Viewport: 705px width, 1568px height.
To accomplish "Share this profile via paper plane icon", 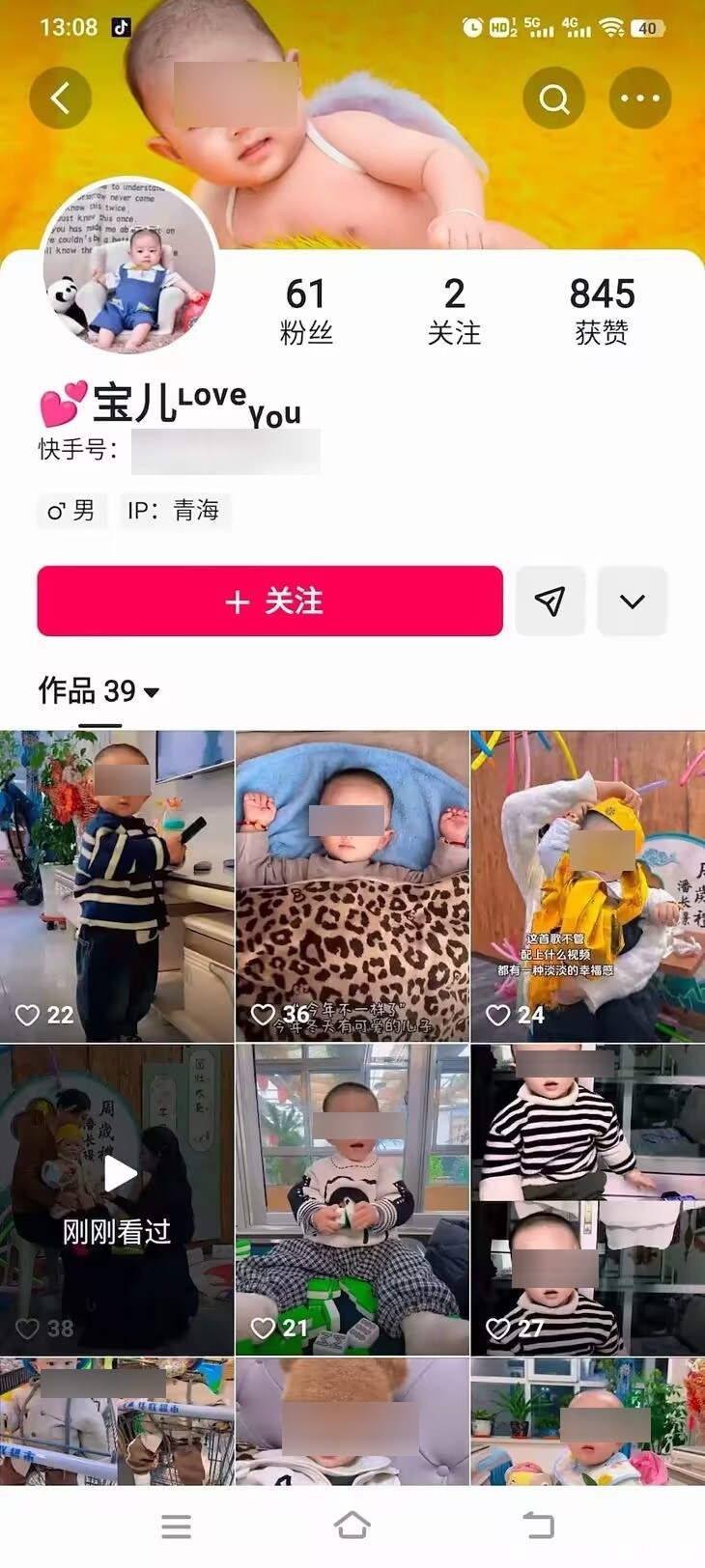I will click(550, 602).
